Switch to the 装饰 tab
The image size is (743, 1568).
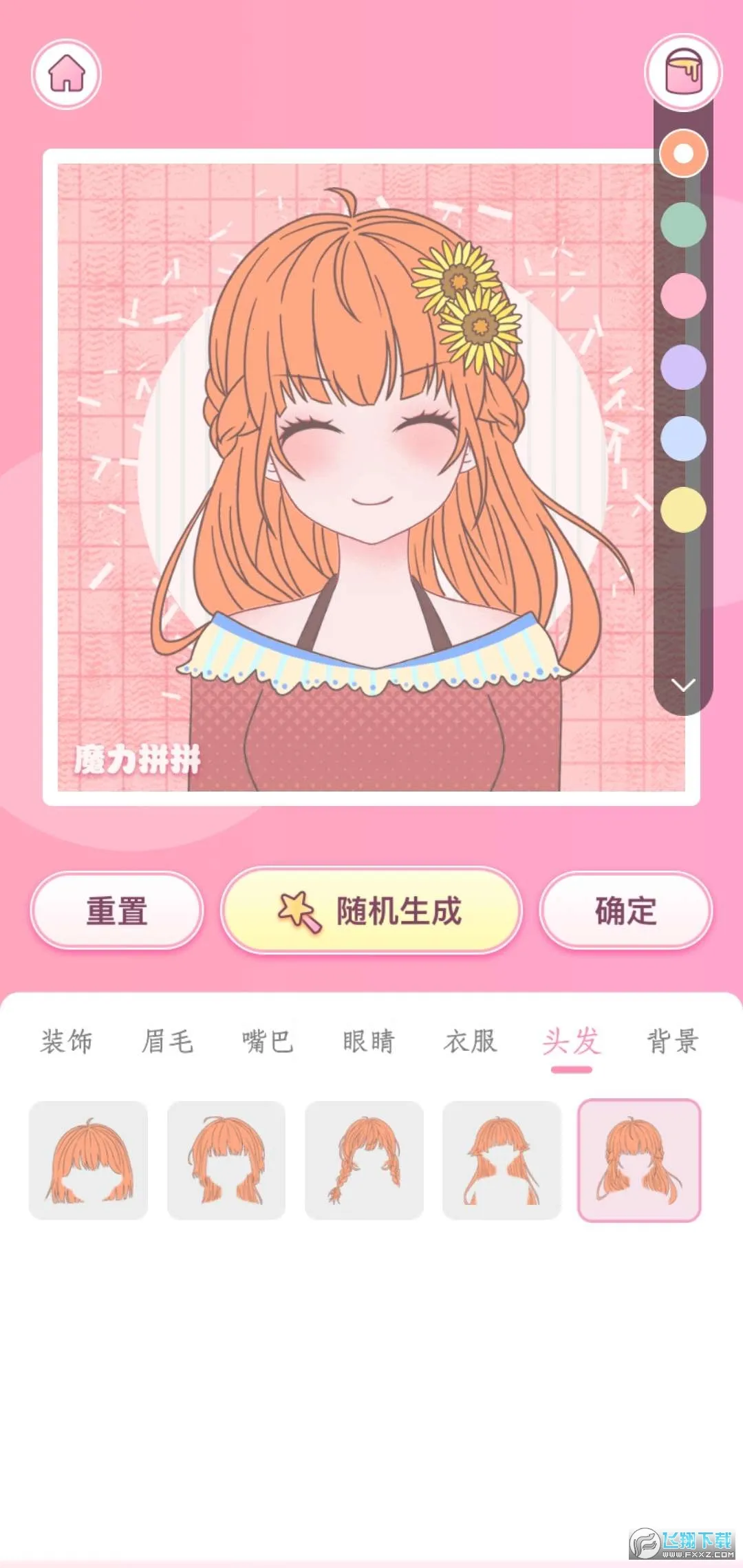click(66, 1041)
